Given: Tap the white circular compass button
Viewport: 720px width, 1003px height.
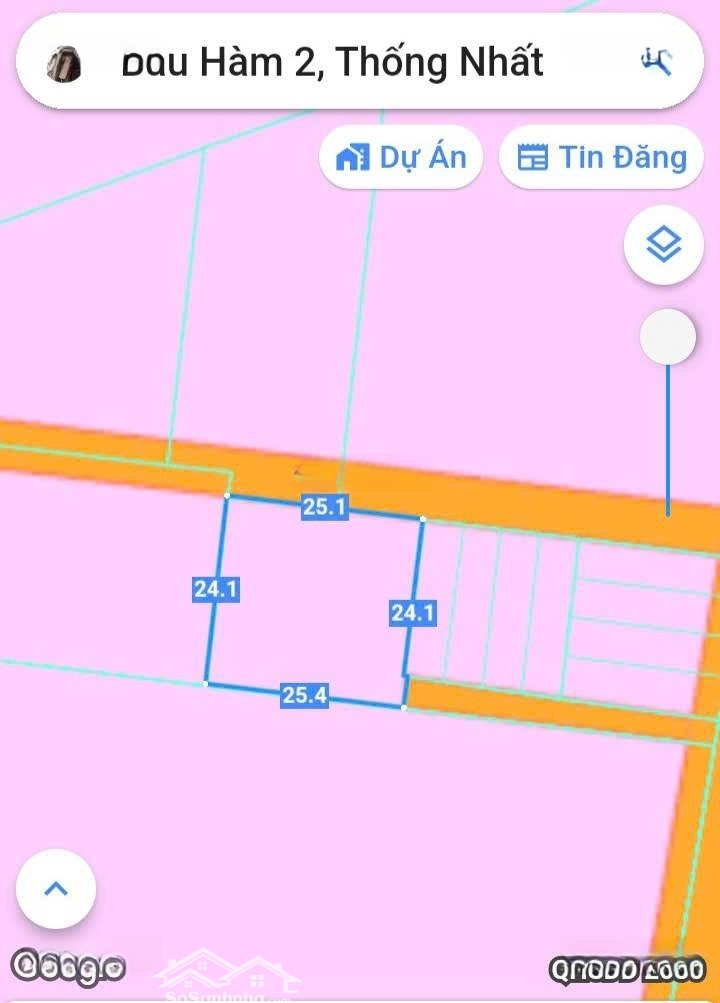Looking at the screenshot, I should 666,337.
